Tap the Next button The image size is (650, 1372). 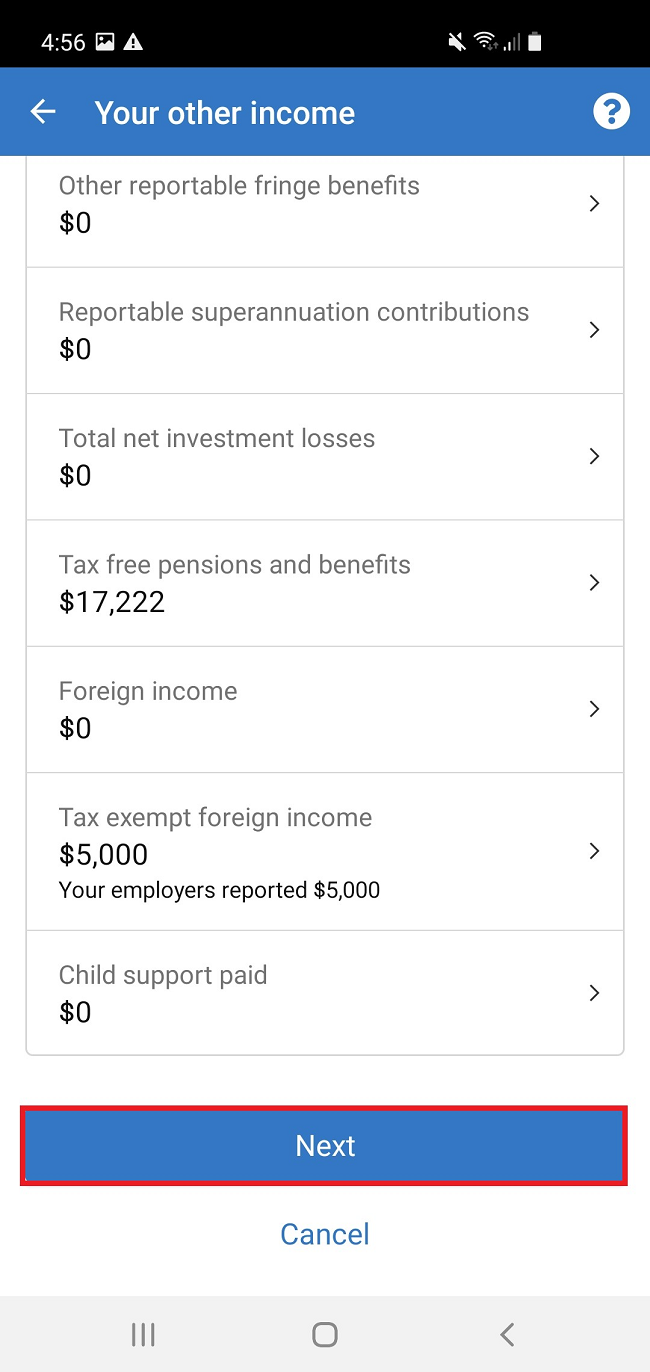click(x=325, y=1146)
